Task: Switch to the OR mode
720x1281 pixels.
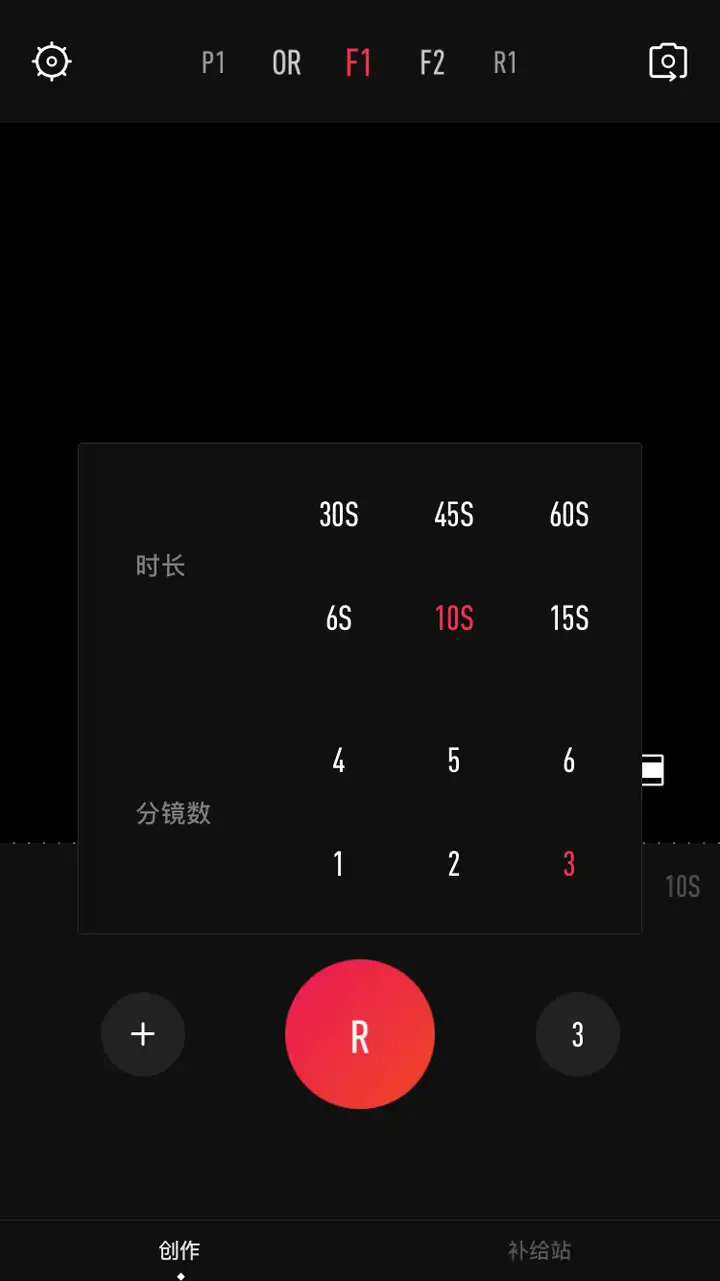Action: (286, 63)
